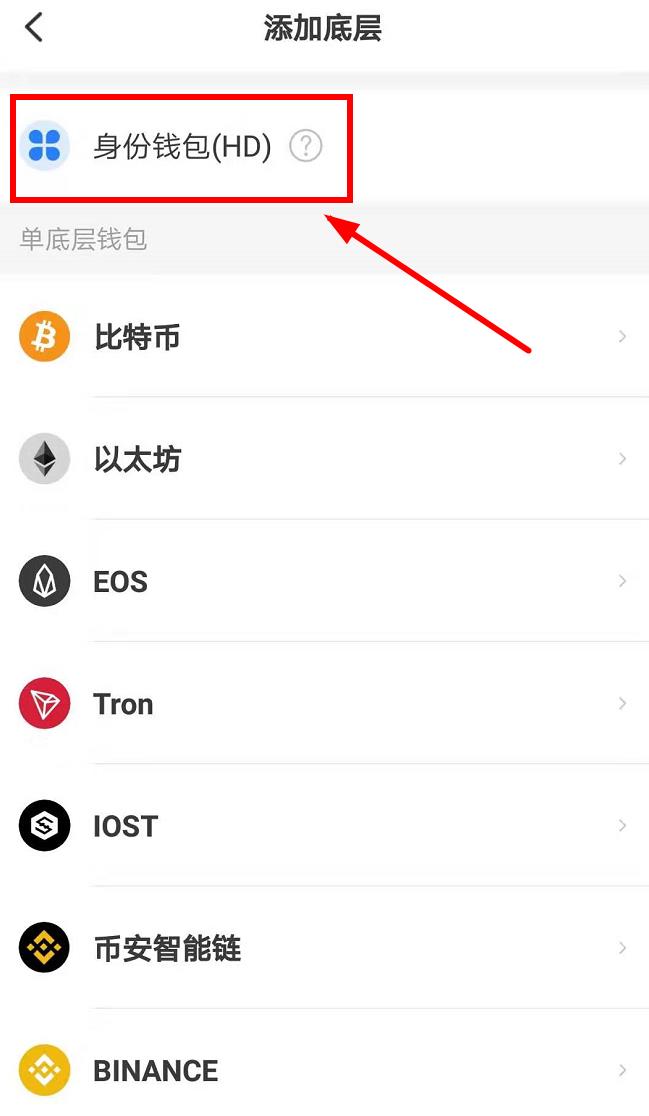Tap the Tron wallet row
This screenshot has width=649, height=1116.
click(324, 704)
